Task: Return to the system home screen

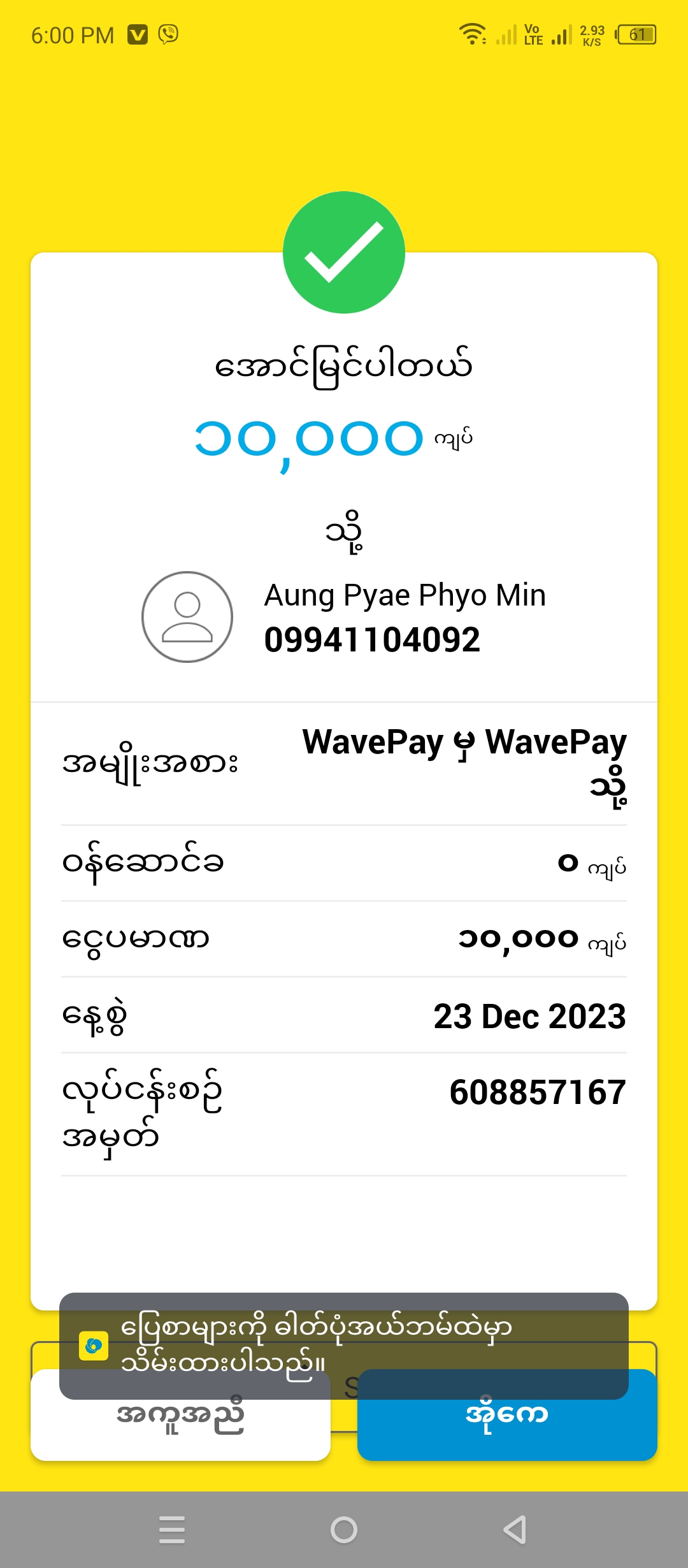Action: point(344,1530)
